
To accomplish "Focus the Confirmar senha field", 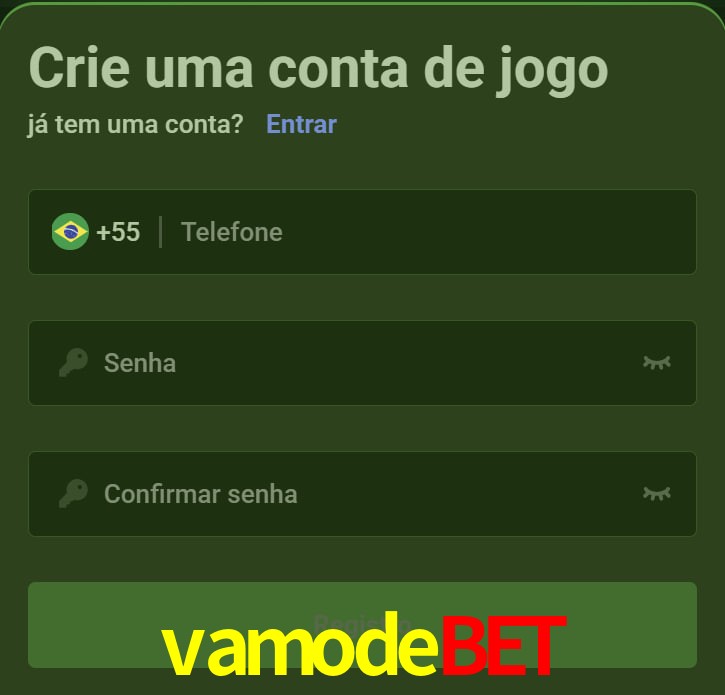I will [x=360, y=493].
